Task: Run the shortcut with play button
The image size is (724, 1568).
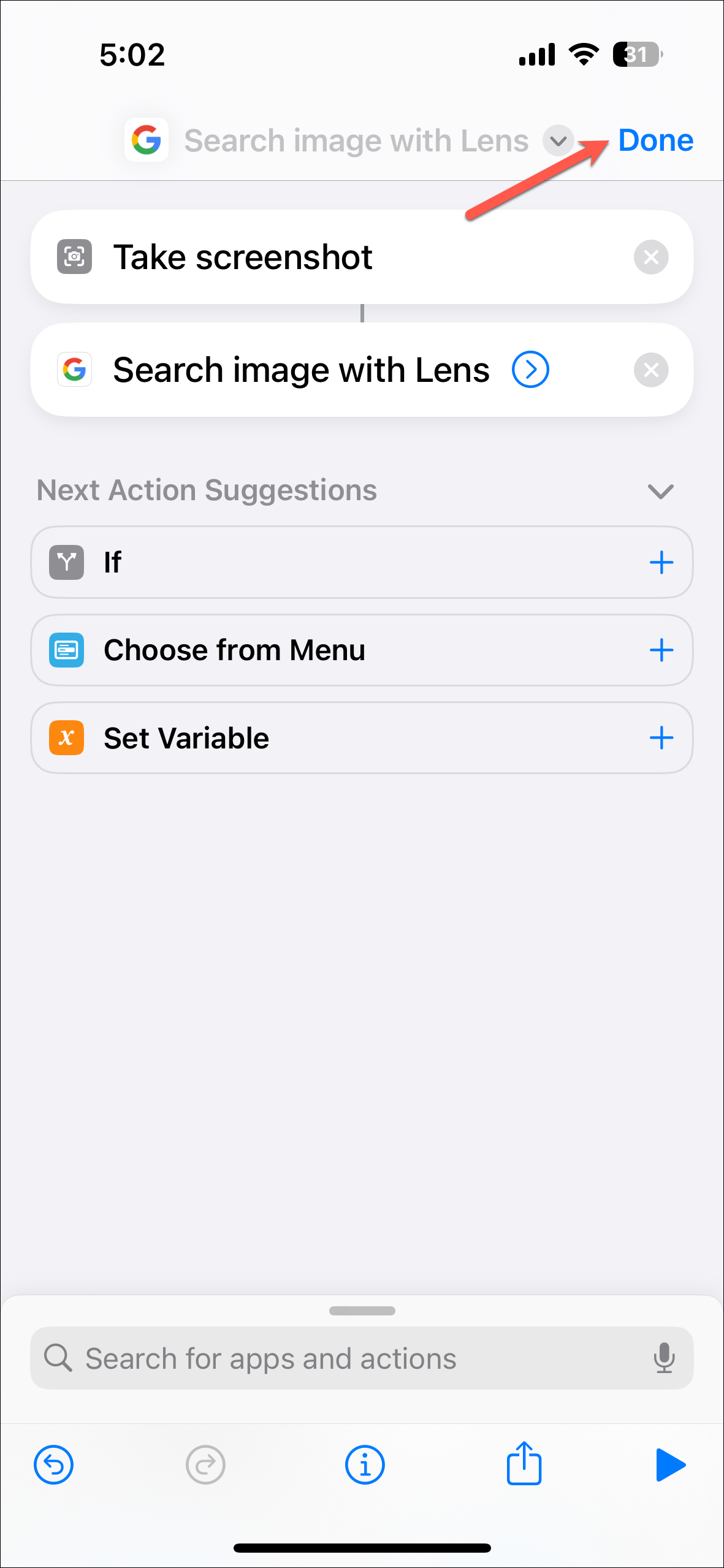Action: (x=670, y=1465)
